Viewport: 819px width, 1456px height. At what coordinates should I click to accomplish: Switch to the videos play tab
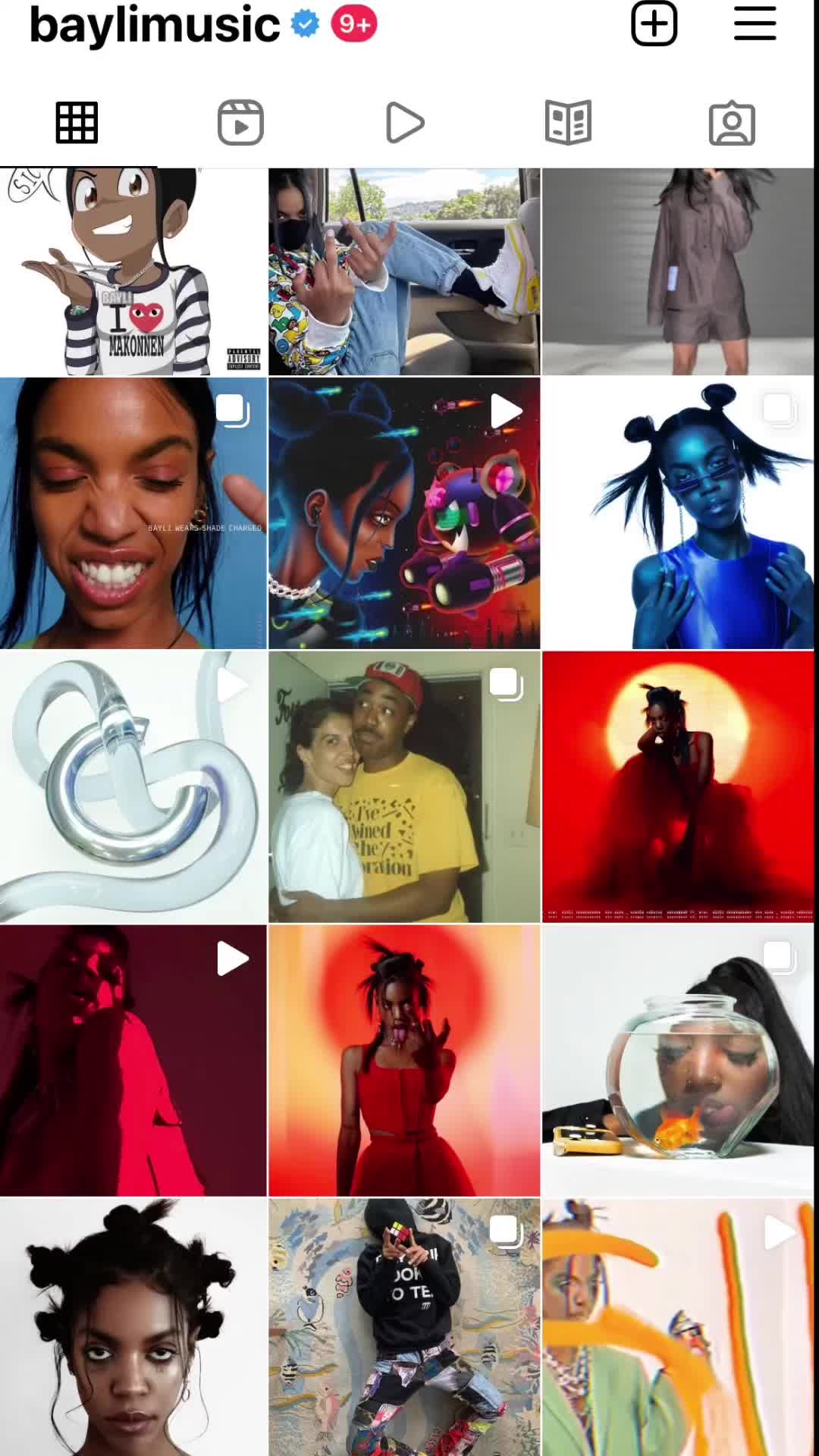(x=404, y=122)
